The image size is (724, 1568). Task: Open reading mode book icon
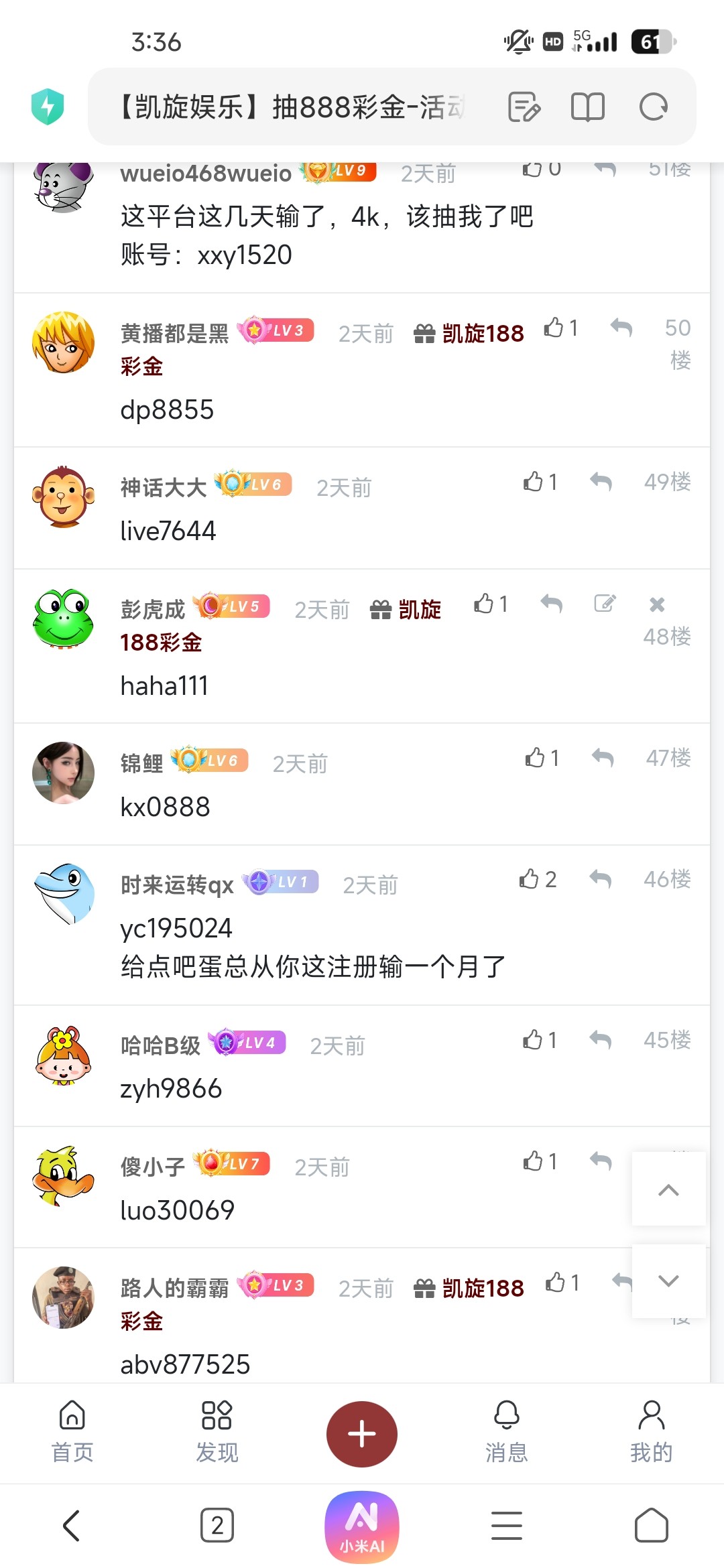(x=588, y=106)
